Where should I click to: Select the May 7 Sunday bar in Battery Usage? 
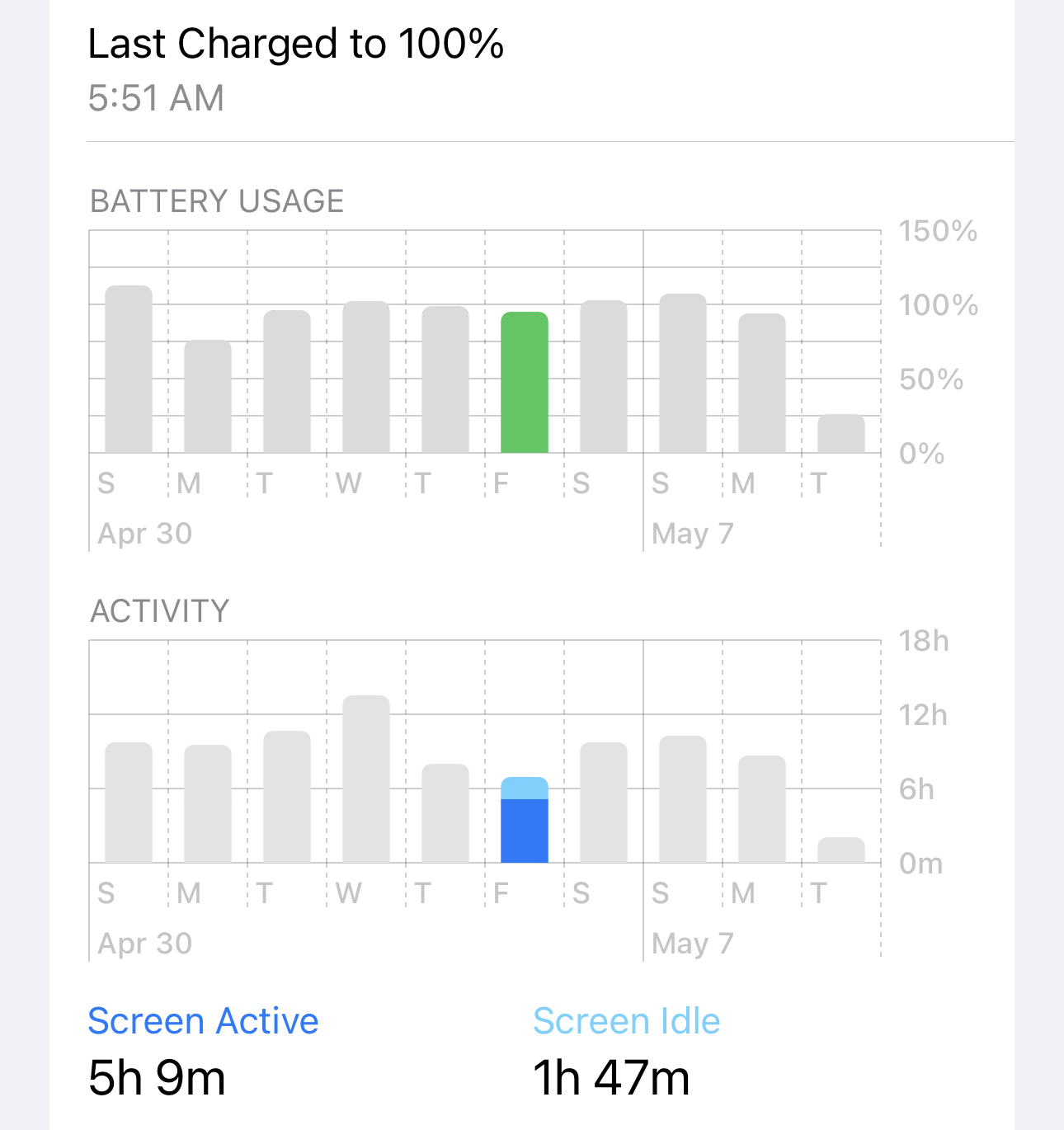click(x=683, y=374)
